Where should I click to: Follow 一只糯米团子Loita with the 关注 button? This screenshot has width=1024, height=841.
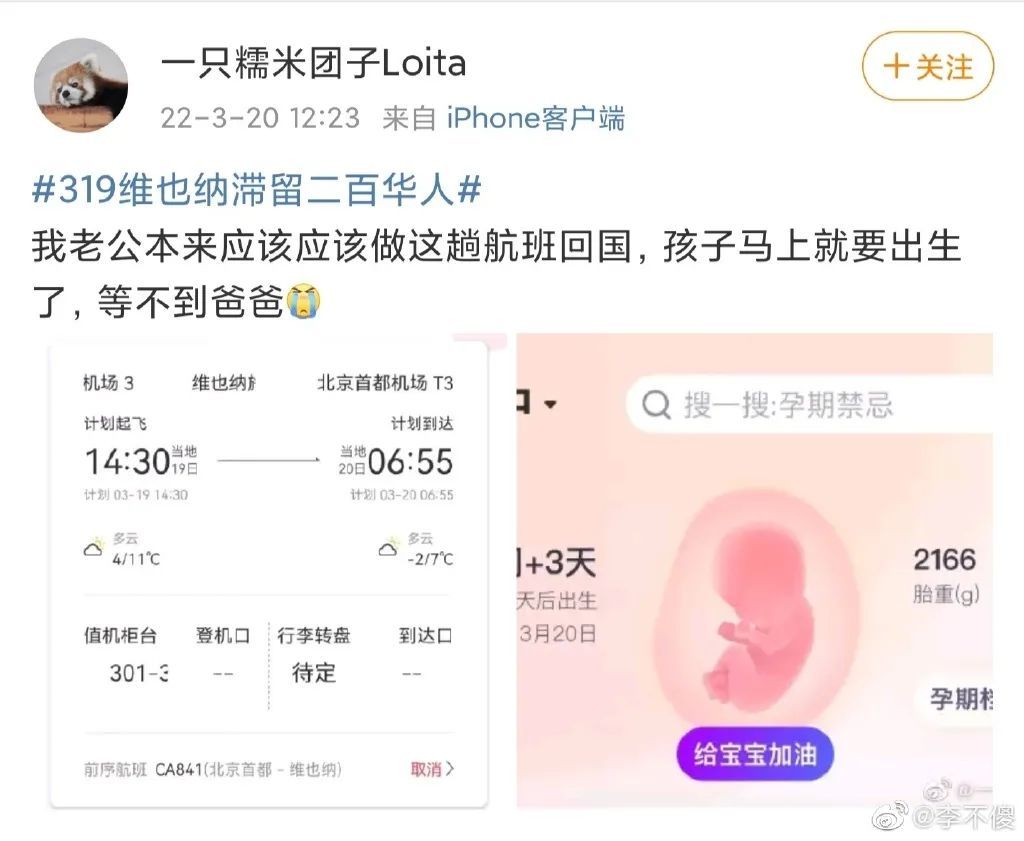[928, 67]
